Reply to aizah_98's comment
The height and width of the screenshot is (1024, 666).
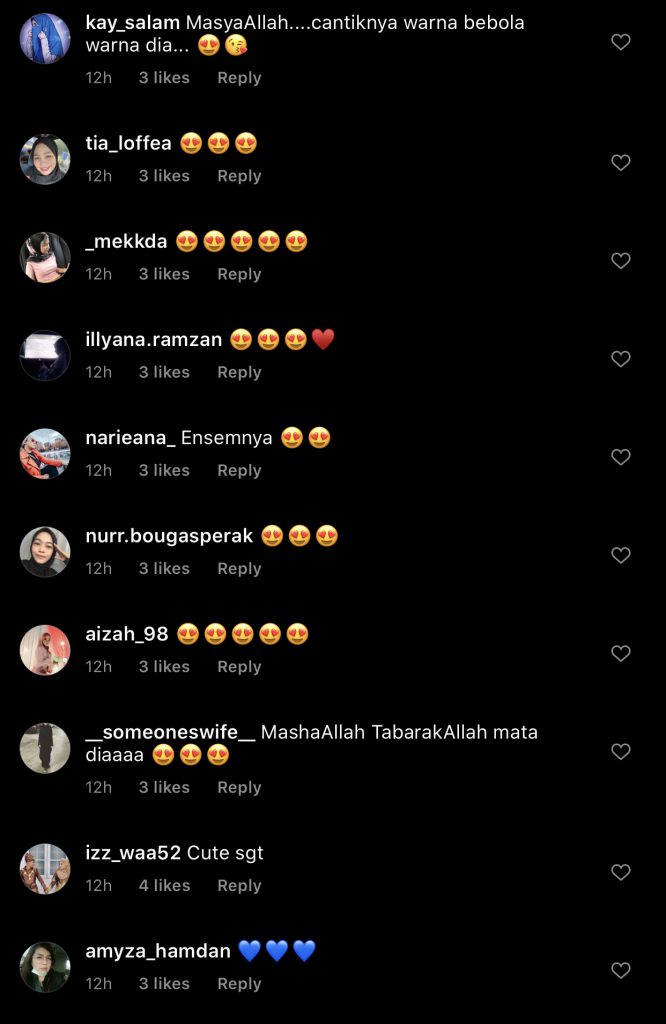point(239,666)
